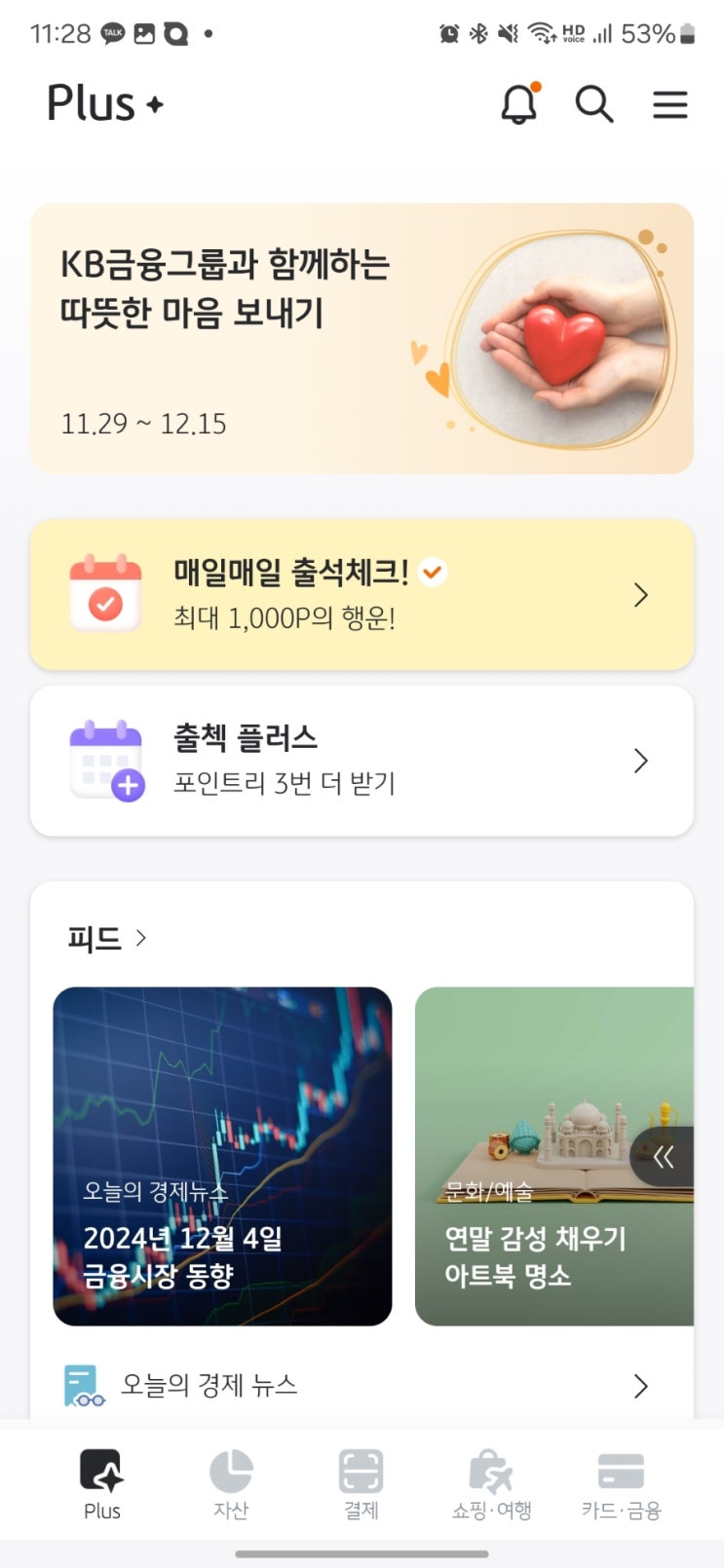Image resolution: width=724 pixels, height=1568 pixels.
Task: Open 오늘의 경제 뉴스 row
Action: point(362,1385)
